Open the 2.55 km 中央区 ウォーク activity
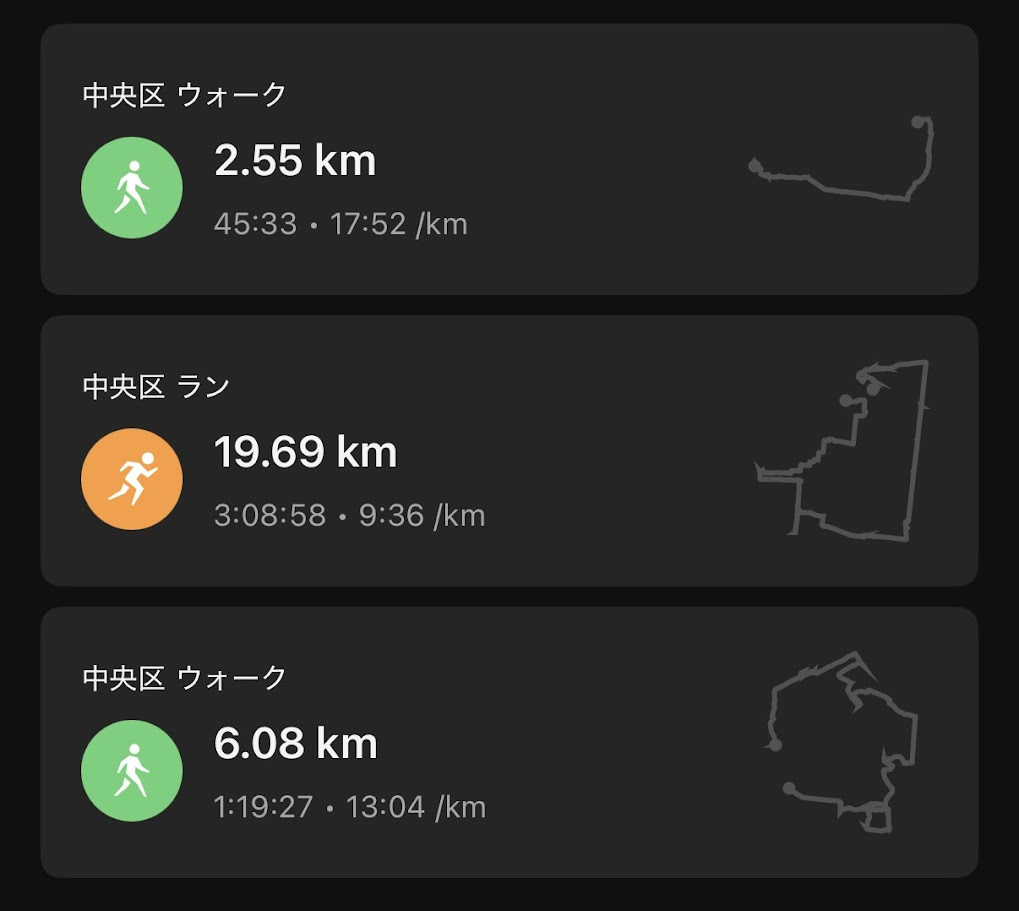 click(508, 160)
